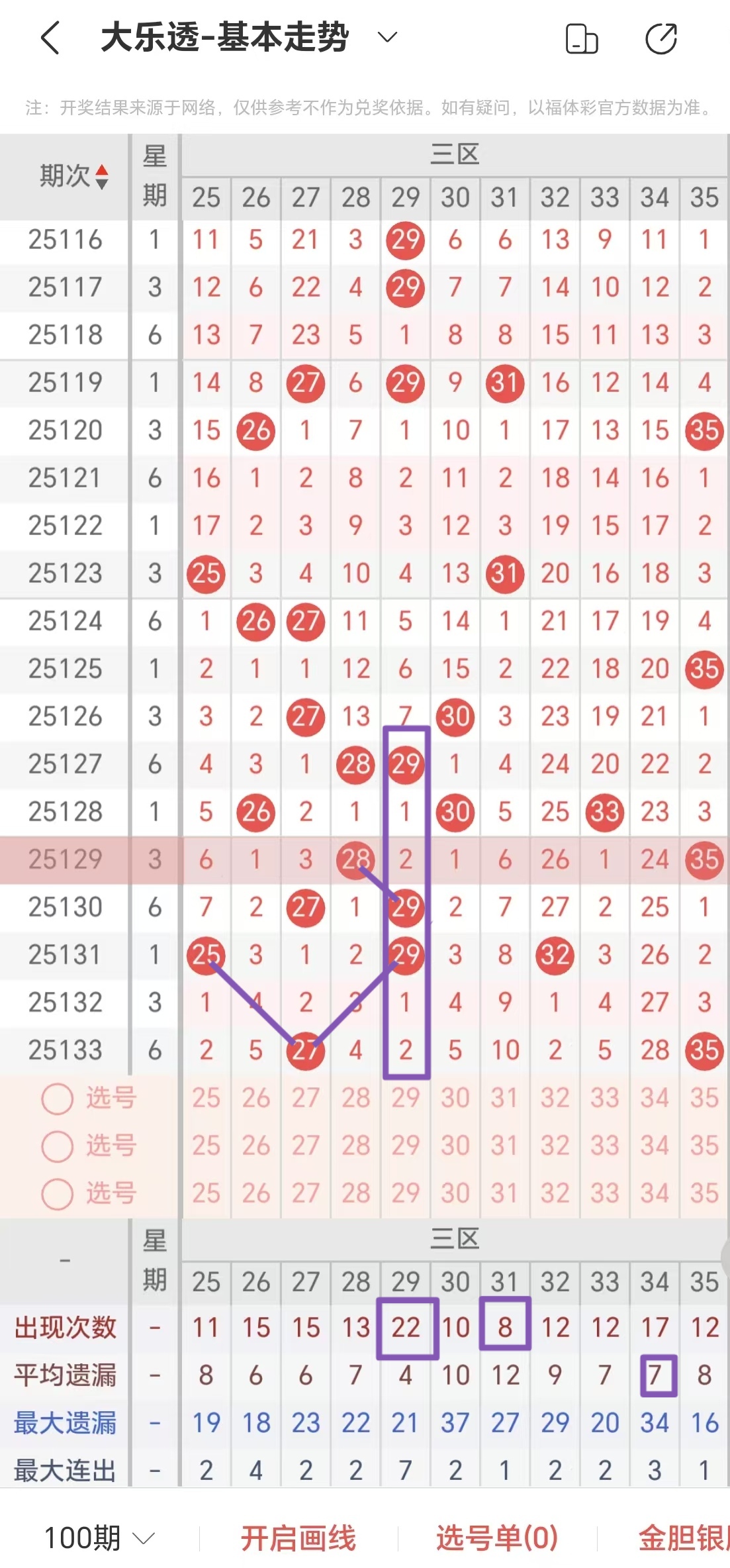Select the third 选号 circle
This screenshot has width=730, height=1568.
[57, 1194]
